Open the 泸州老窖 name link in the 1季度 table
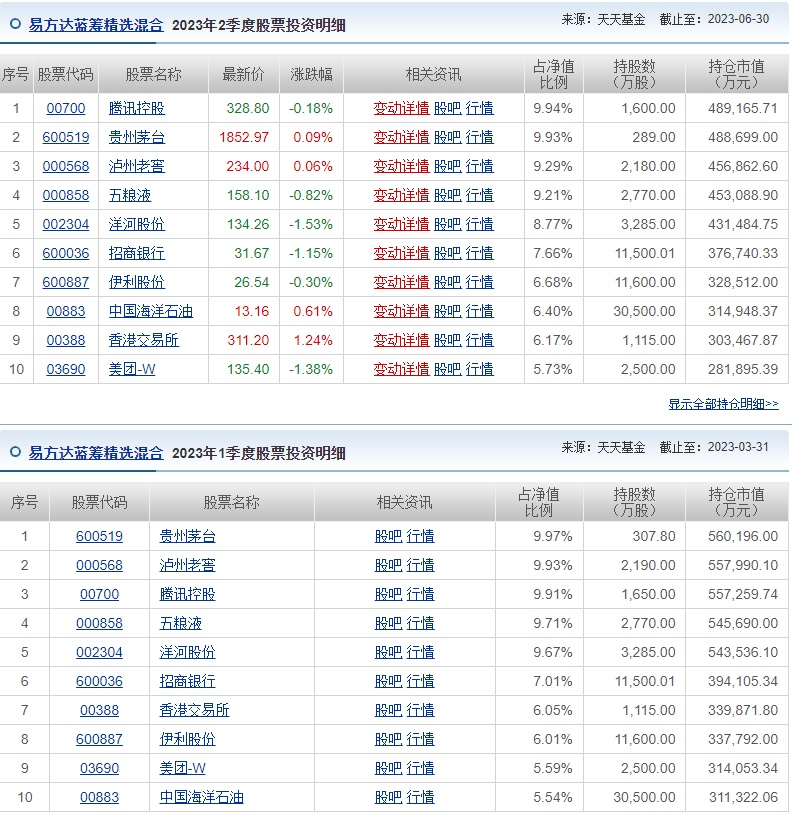Viewport: 792px width, 815px height. click(187, 565)
